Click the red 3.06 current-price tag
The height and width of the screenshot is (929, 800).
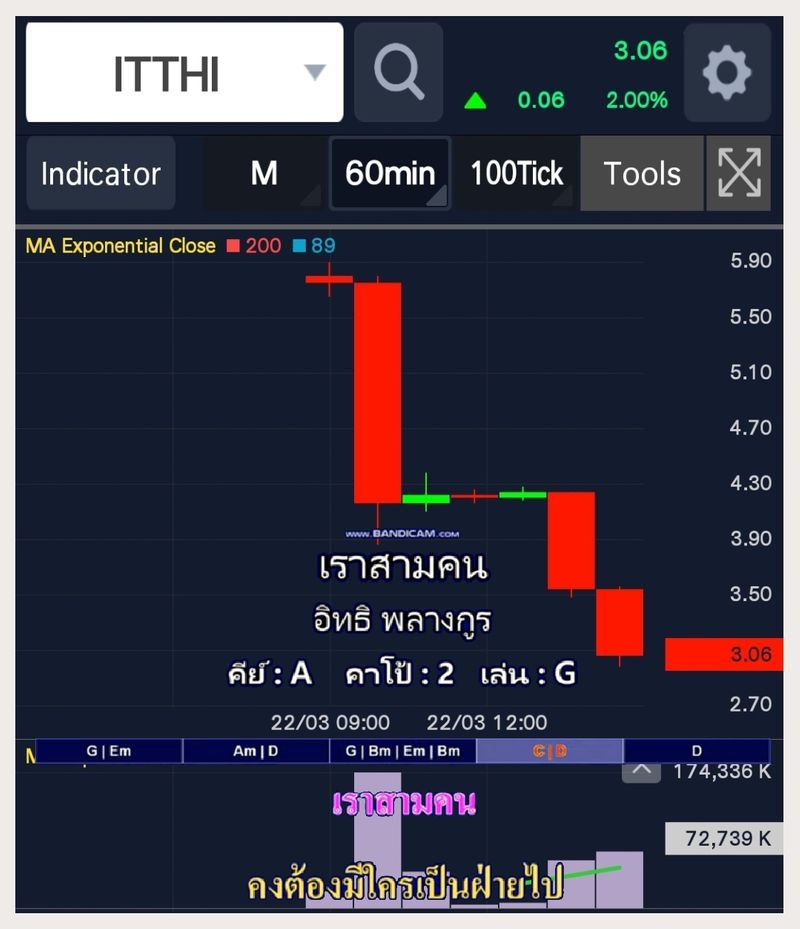pos(725,653)
